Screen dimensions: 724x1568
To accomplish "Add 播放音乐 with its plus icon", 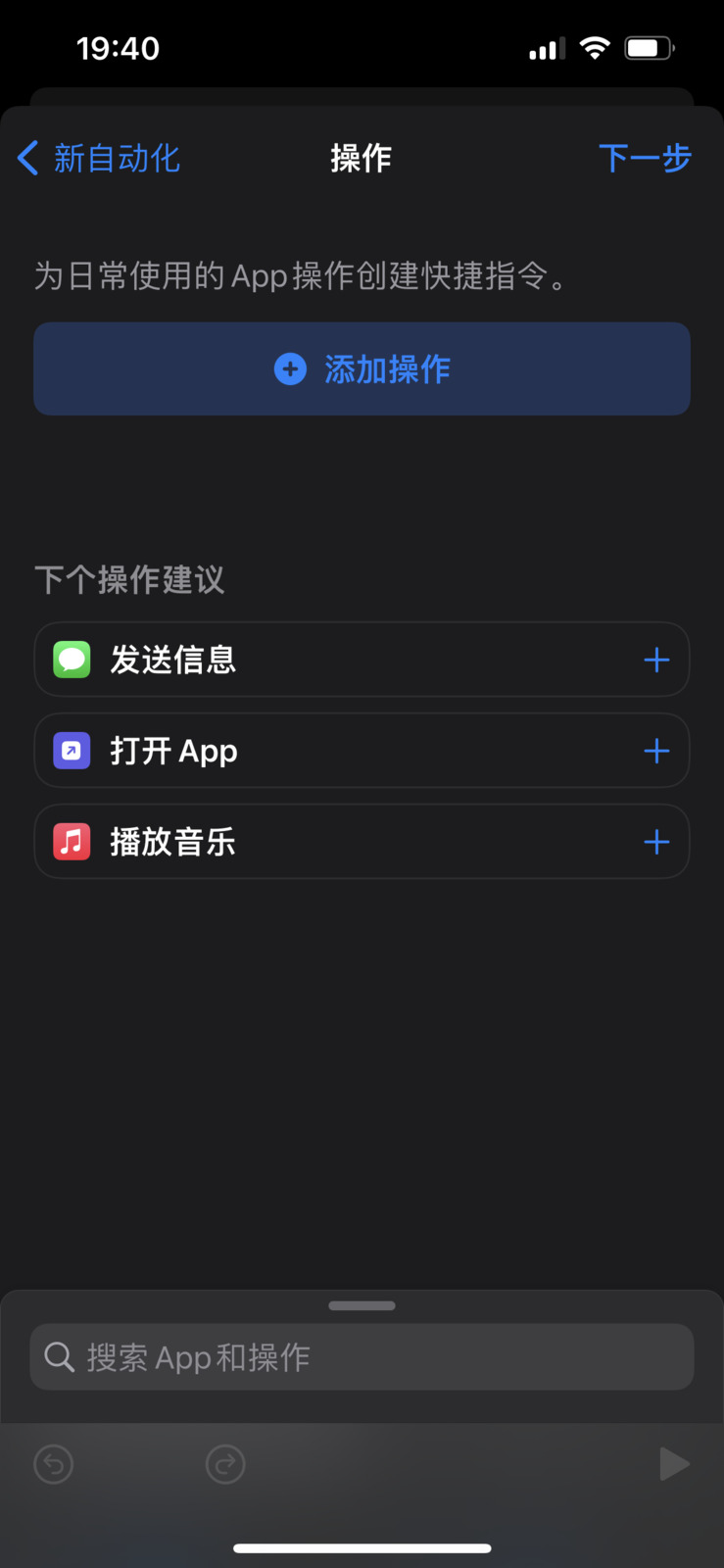I will pos(656,842).
